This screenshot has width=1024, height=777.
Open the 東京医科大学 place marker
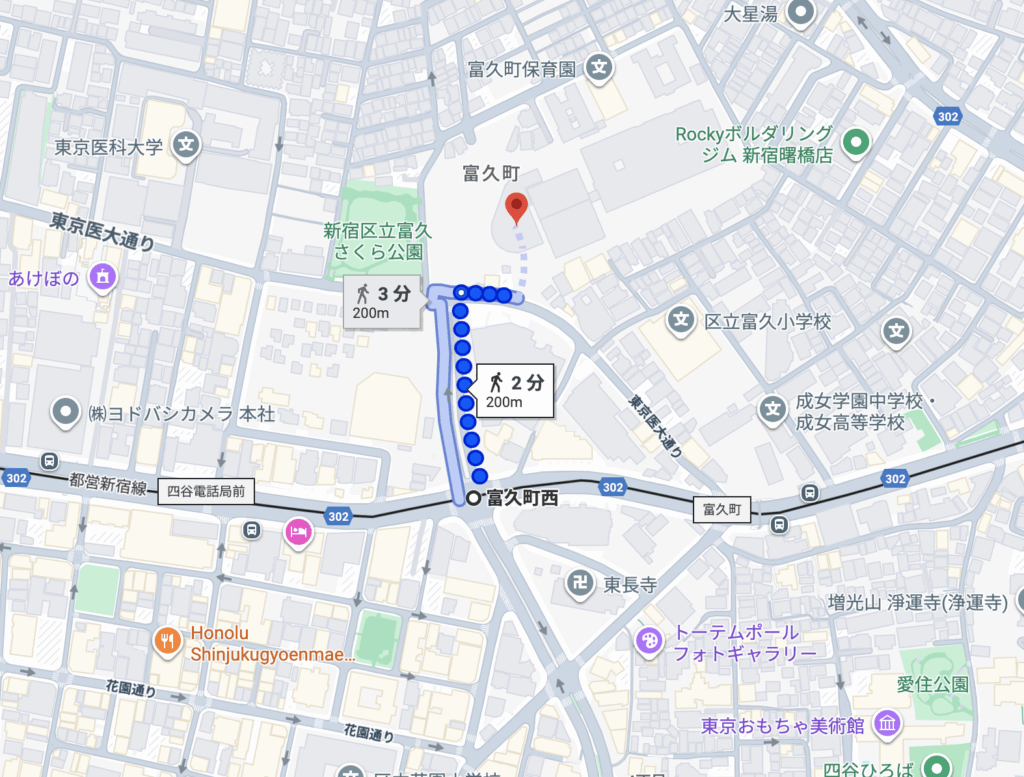(185, 146)
